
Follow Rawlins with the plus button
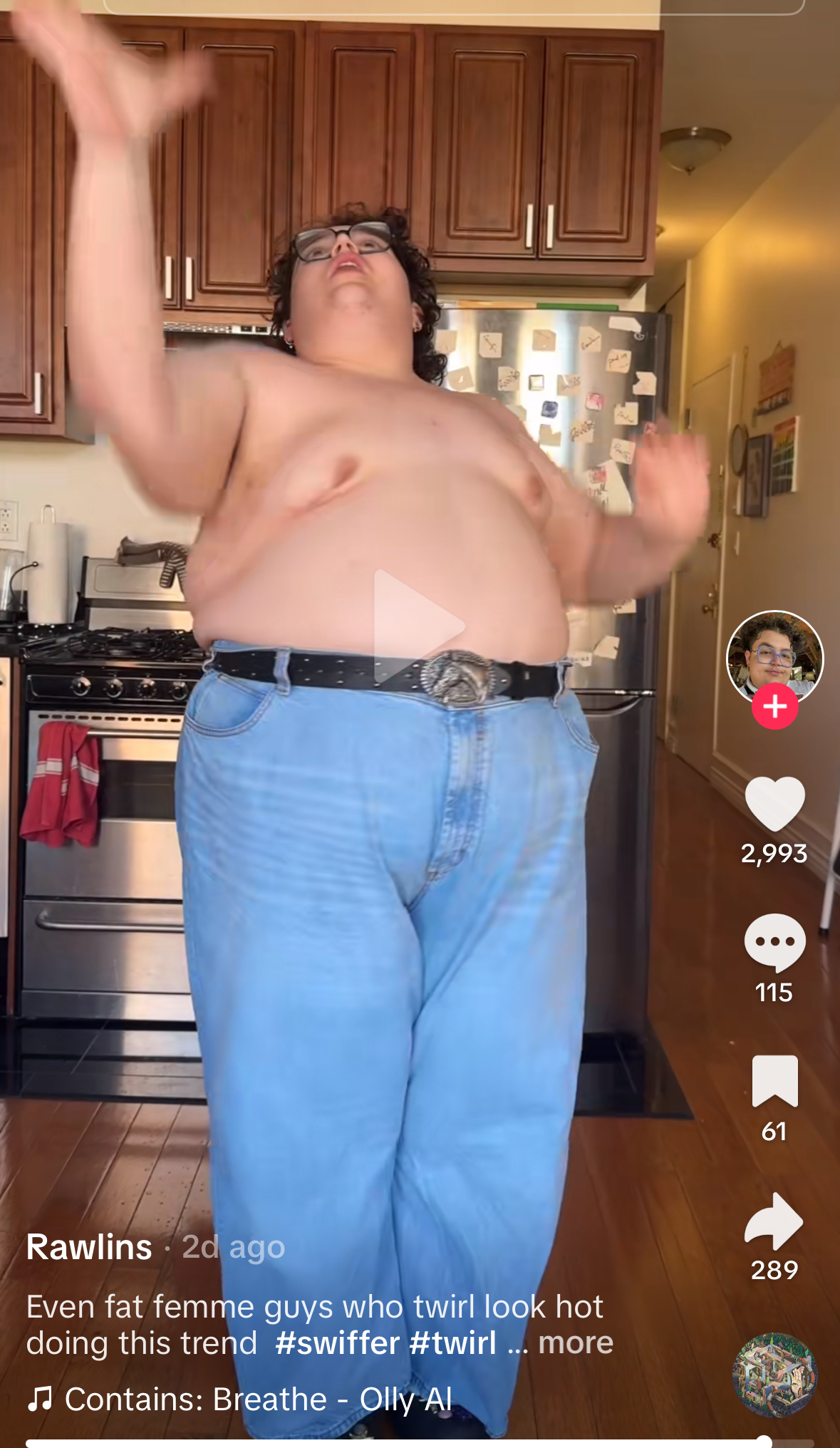pyautogui.click(x=774, y=706)
